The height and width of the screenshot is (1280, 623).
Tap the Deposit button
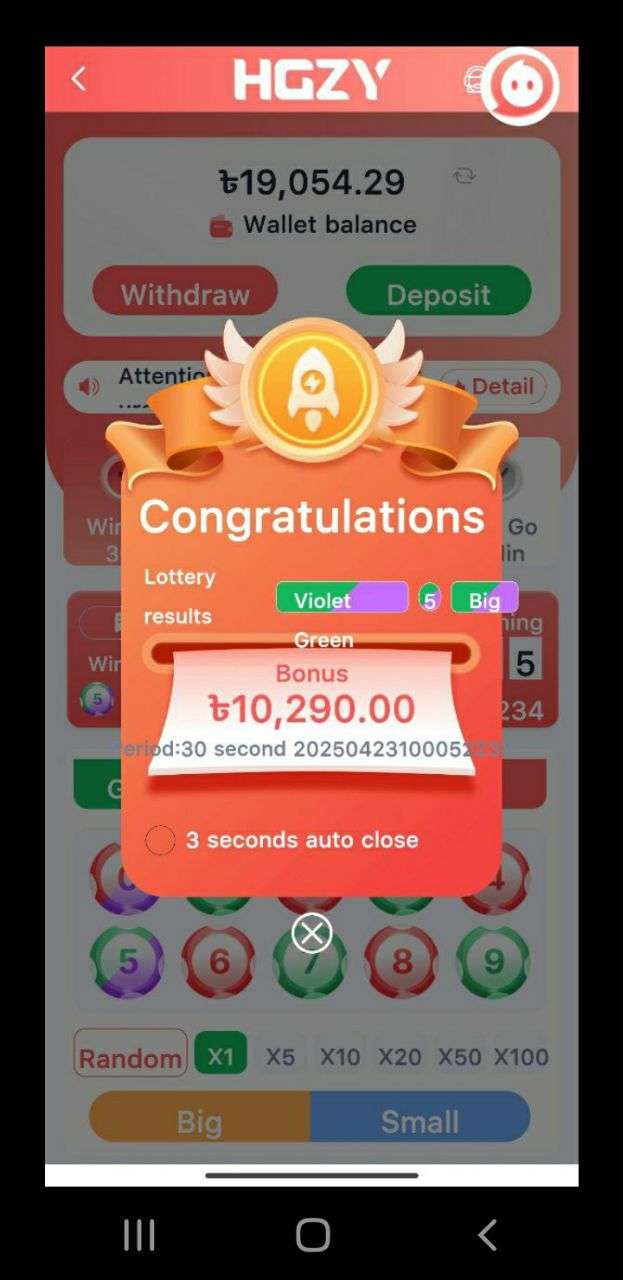pos(438,294)
